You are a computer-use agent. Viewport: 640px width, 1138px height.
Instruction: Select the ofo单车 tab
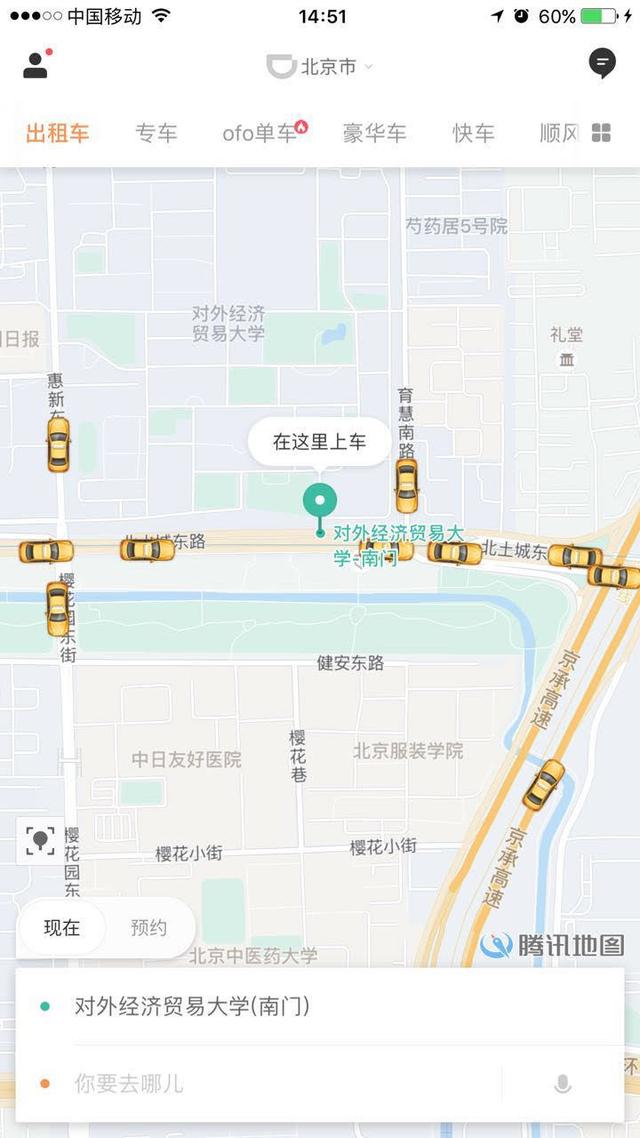coord(263,133)
